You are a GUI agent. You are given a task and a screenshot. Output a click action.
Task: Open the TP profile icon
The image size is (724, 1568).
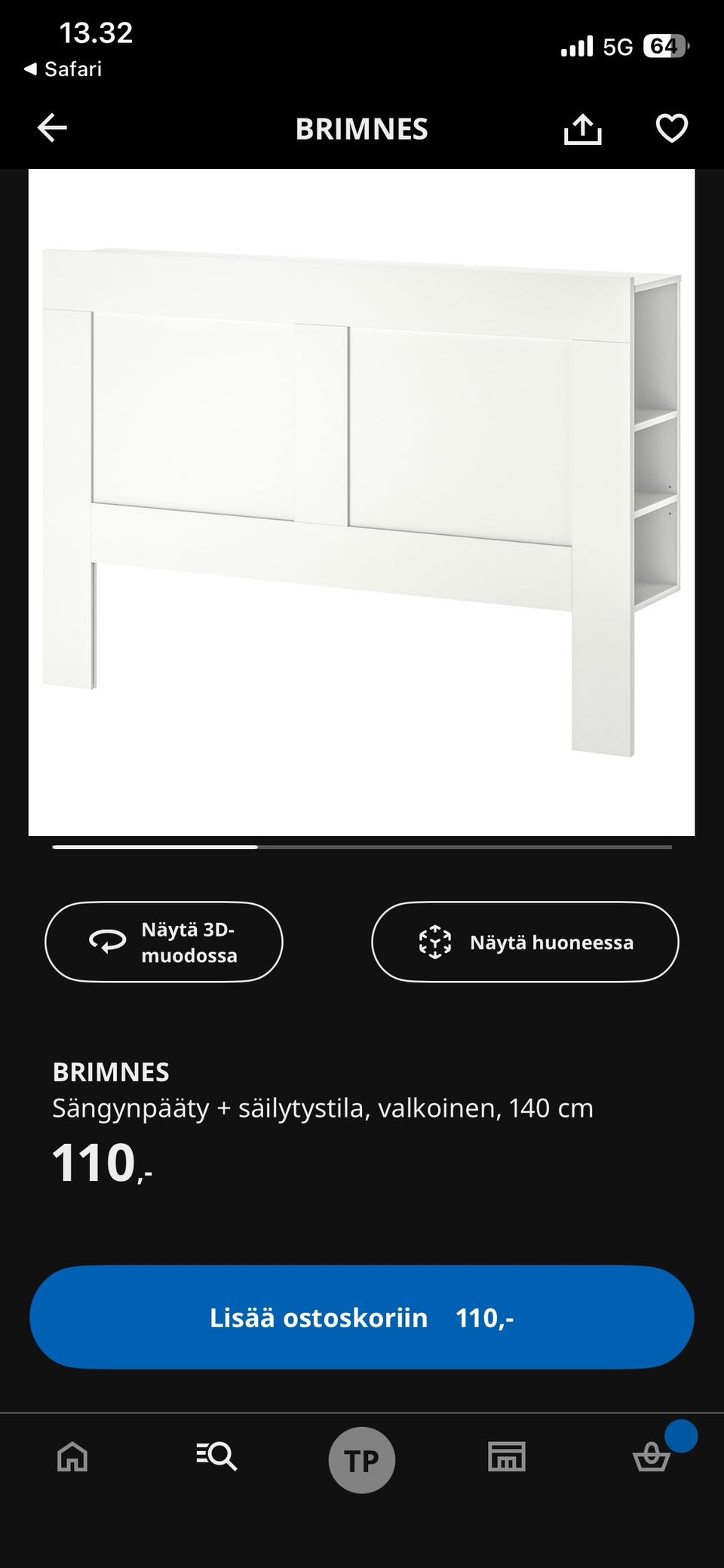point(362,1458)
